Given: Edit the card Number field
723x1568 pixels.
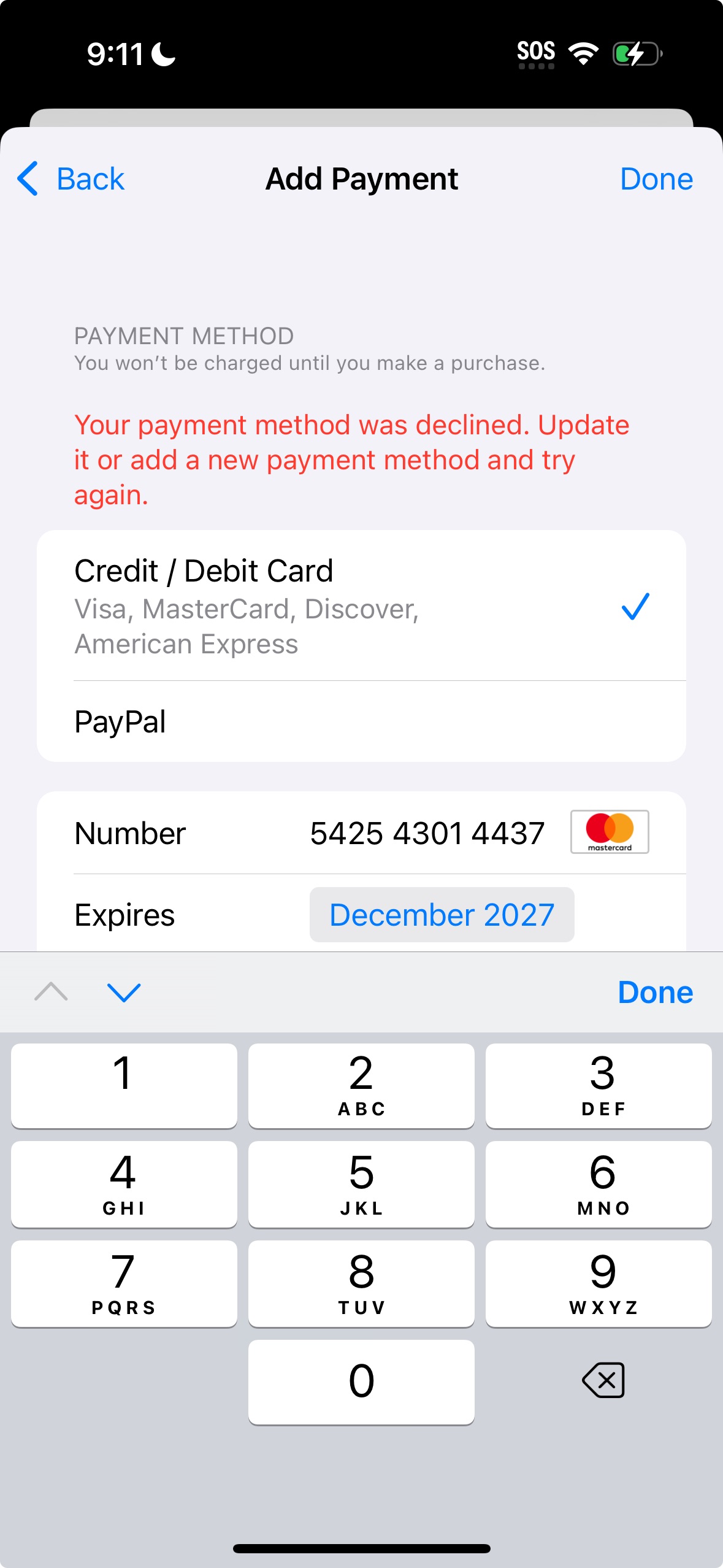Looking at the screenshot, I should (427, 833).
